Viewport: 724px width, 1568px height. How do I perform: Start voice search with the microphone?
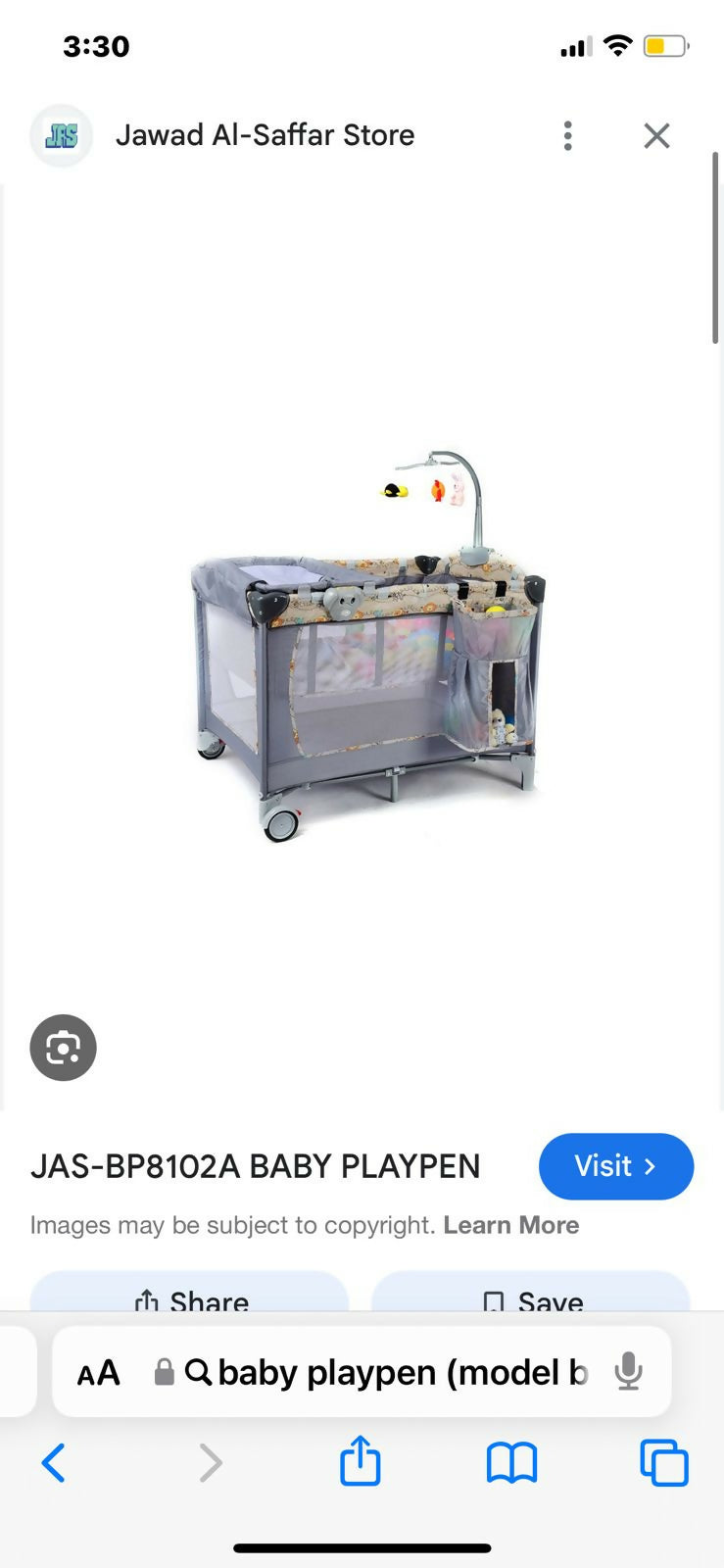click(x=628, y=1372)
